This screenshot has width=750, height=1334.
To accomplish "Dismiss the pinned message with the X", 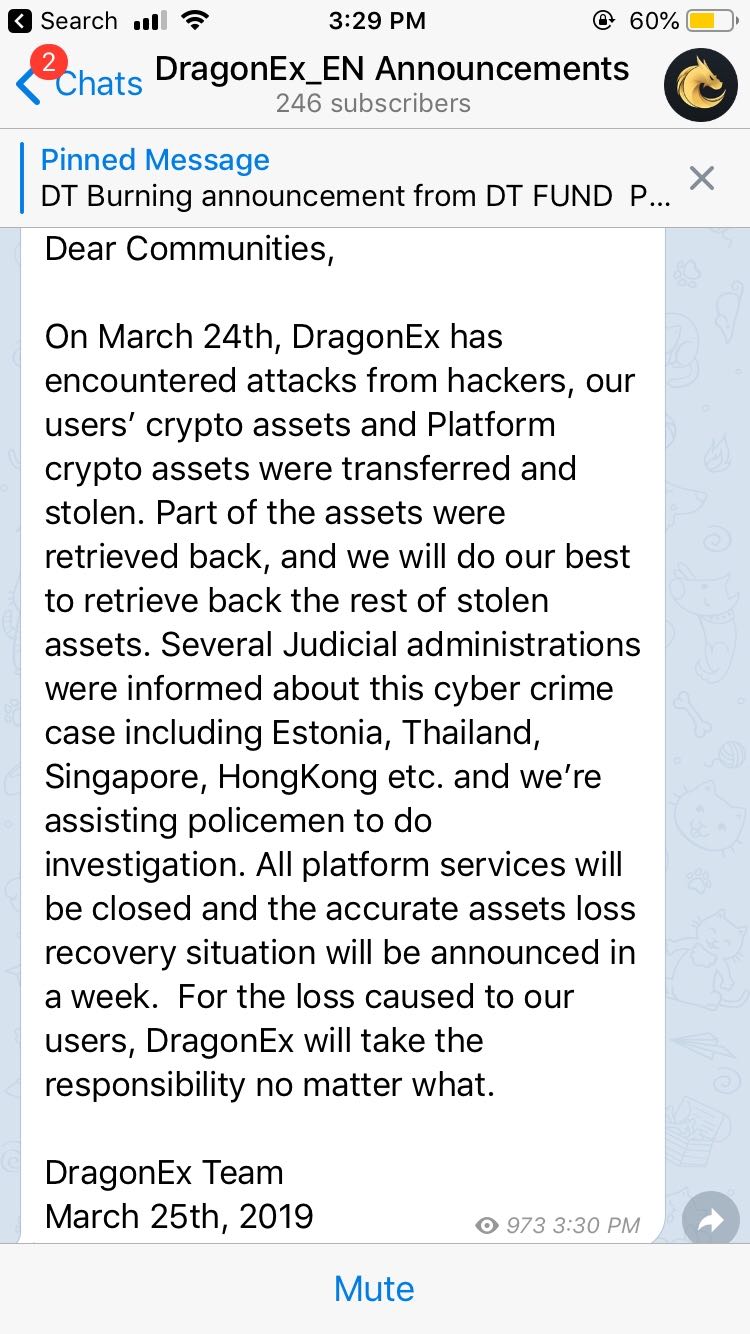I will point(701,177).
